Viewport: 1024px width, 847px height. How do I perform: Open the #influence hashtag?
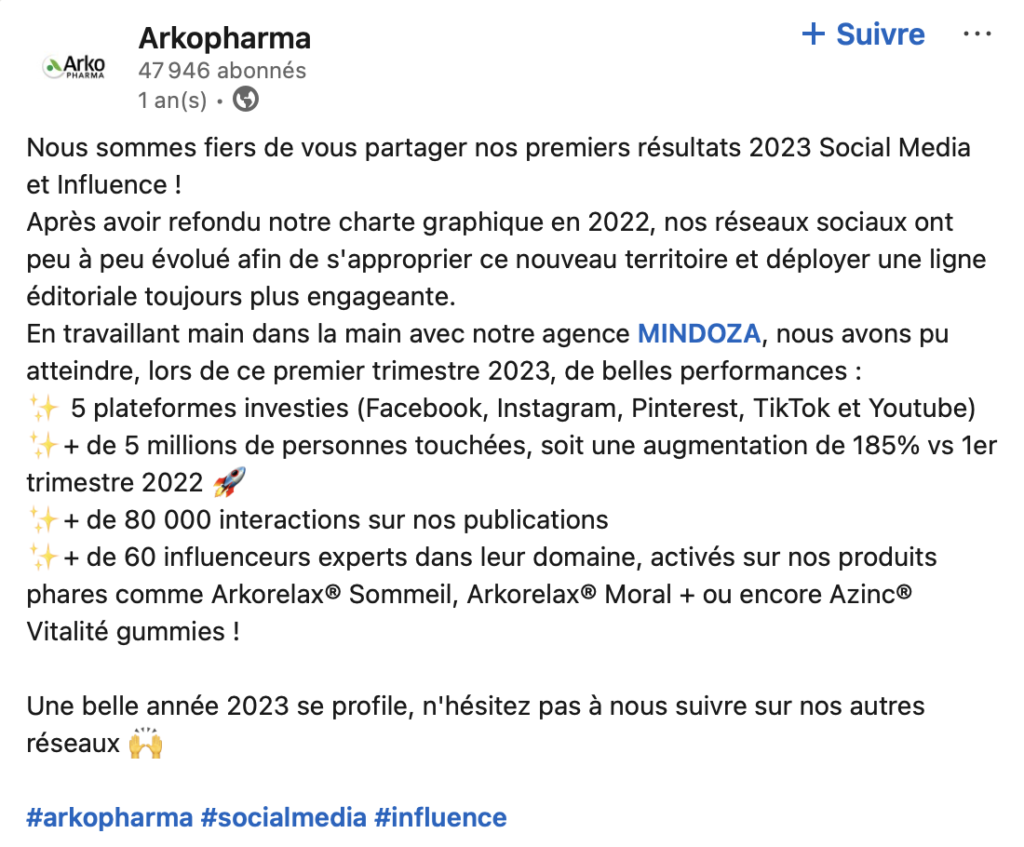(x=441, y=817)
